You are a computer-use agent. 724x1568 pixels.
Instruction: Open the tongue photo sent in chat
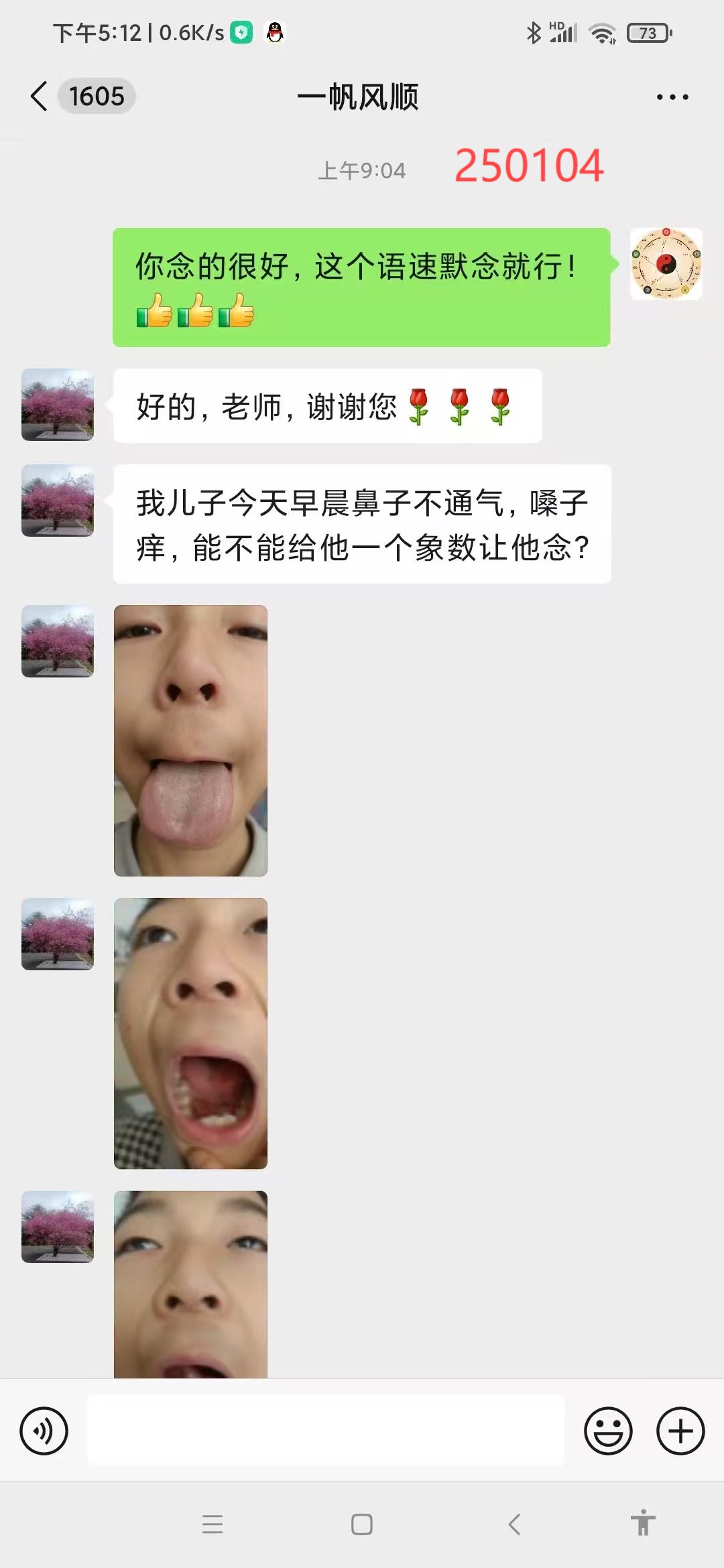point(190,740)
